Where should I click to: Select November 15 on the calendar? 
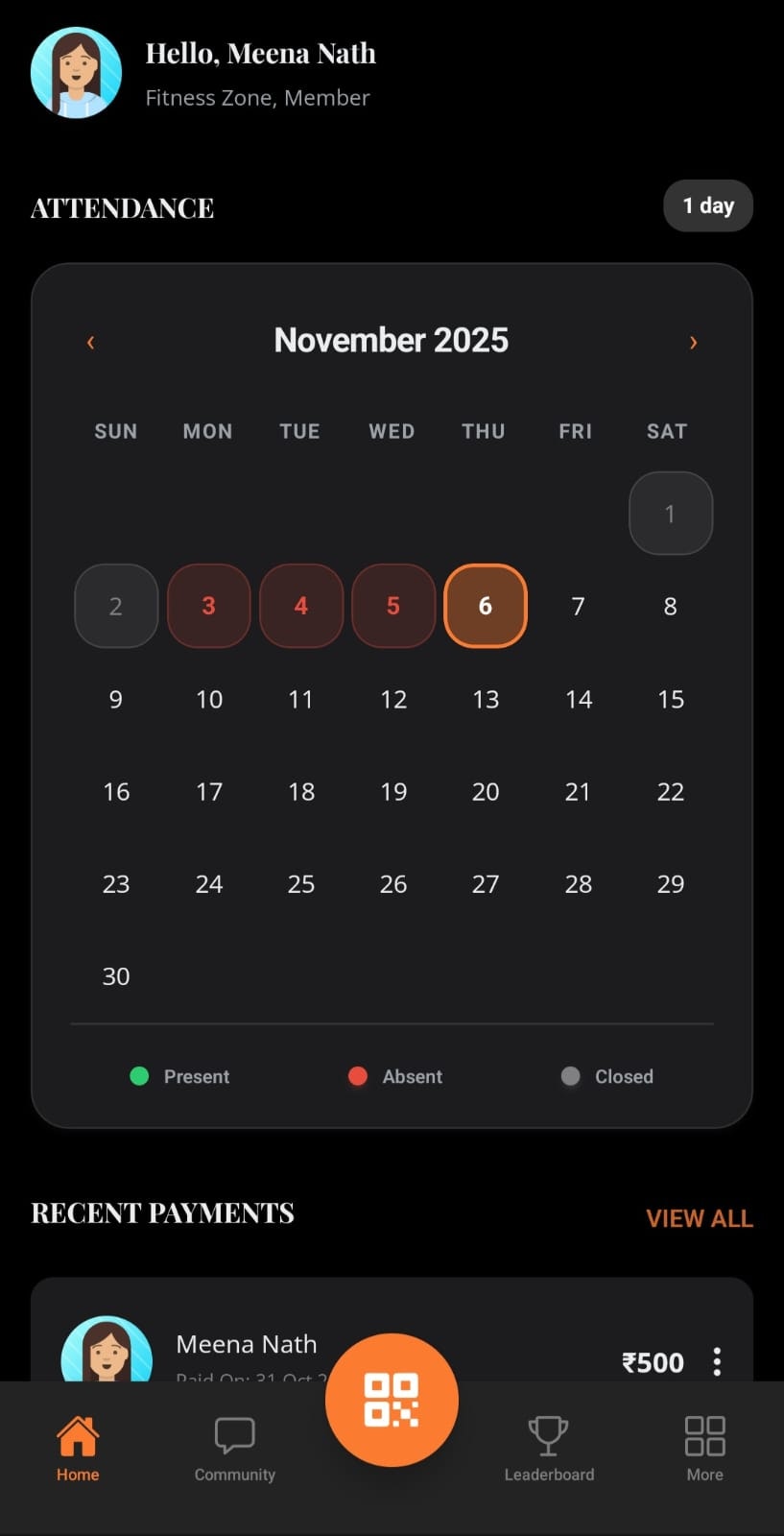tap(670, 699)
